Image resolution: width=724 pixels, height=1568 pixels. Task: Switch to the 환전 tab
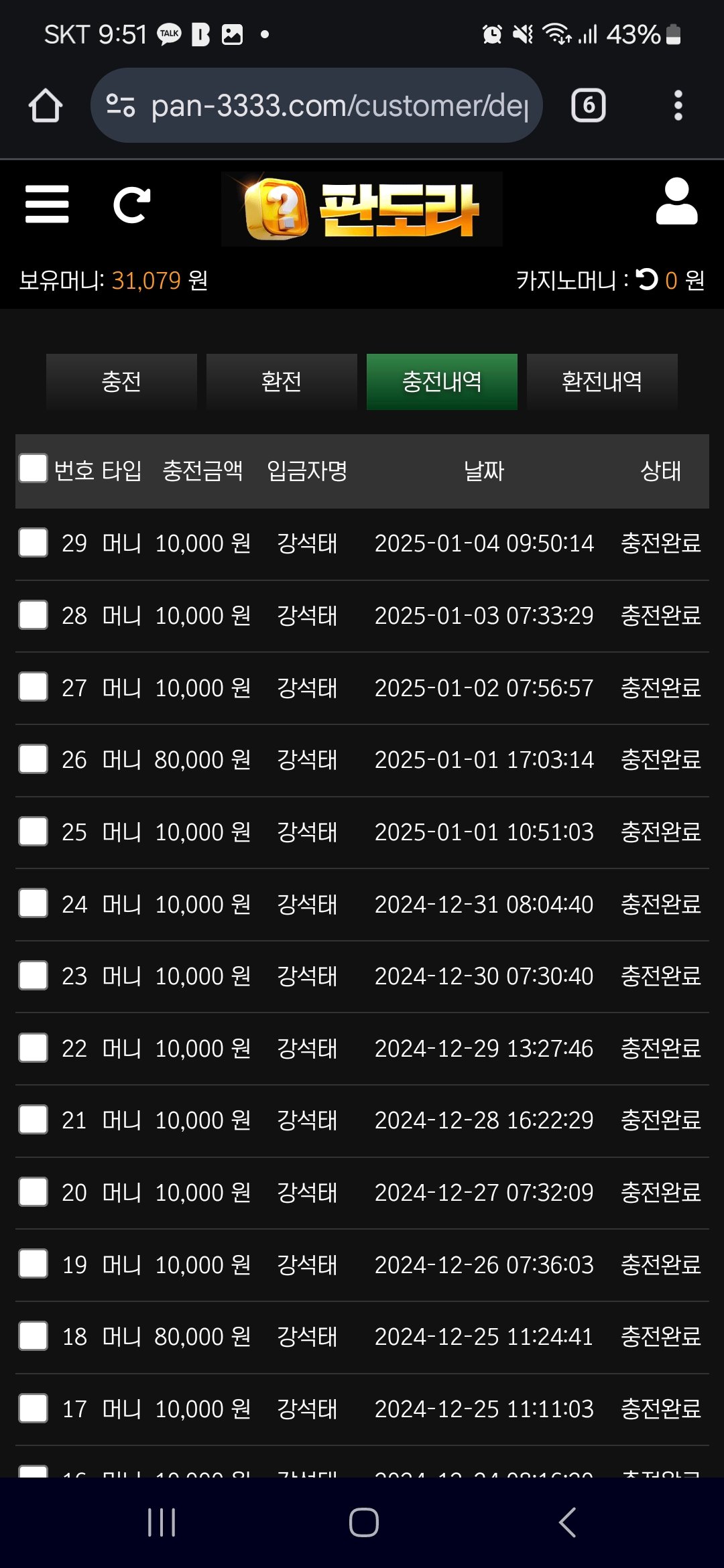pos(282,381)
